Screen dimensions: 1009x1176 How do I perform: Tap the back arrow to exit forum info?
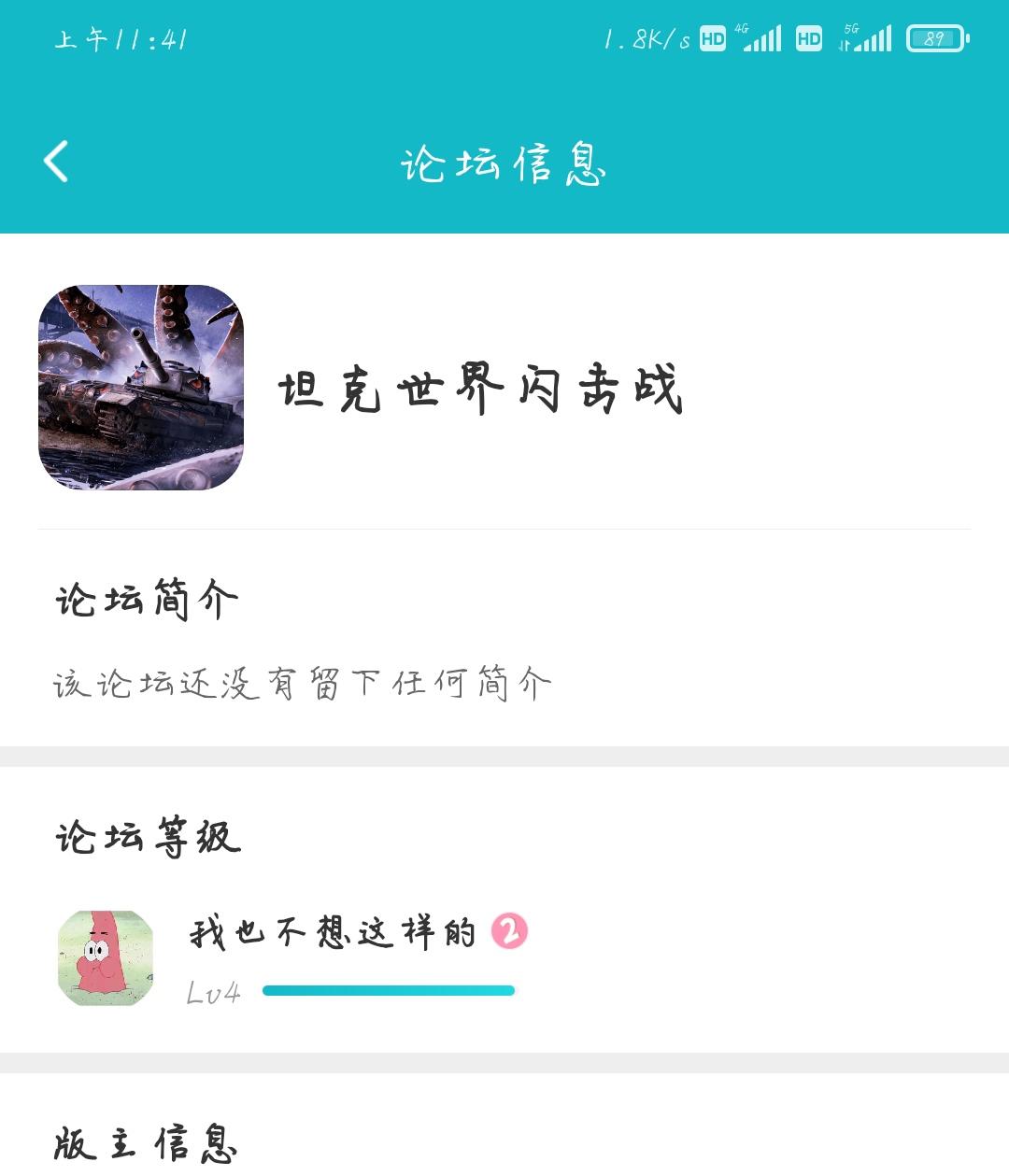56,161
